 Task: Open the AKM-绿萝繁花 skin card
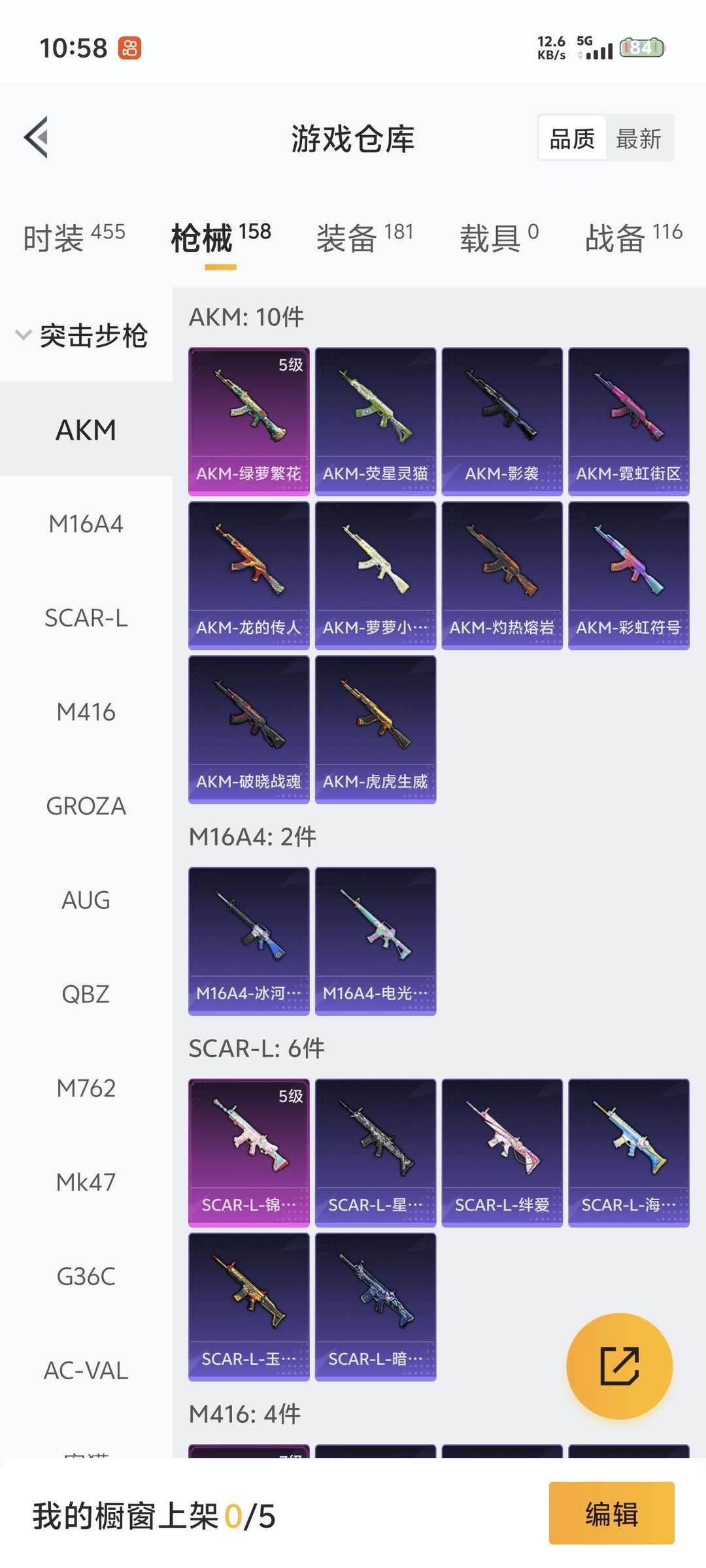[249, 421]
